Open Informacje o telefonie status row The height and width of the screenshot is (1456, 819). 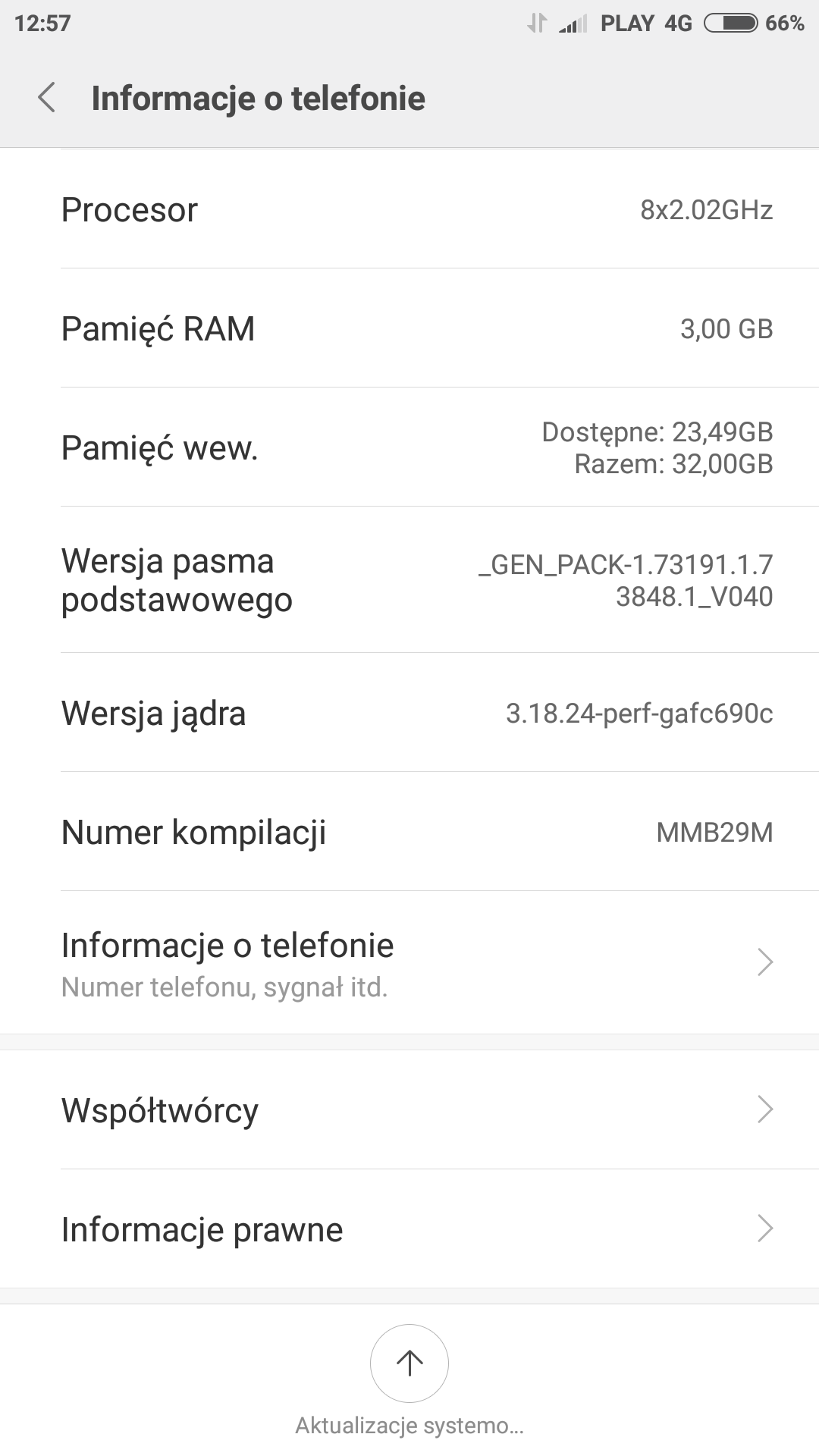pyautogui.click(x=409, y=963)
